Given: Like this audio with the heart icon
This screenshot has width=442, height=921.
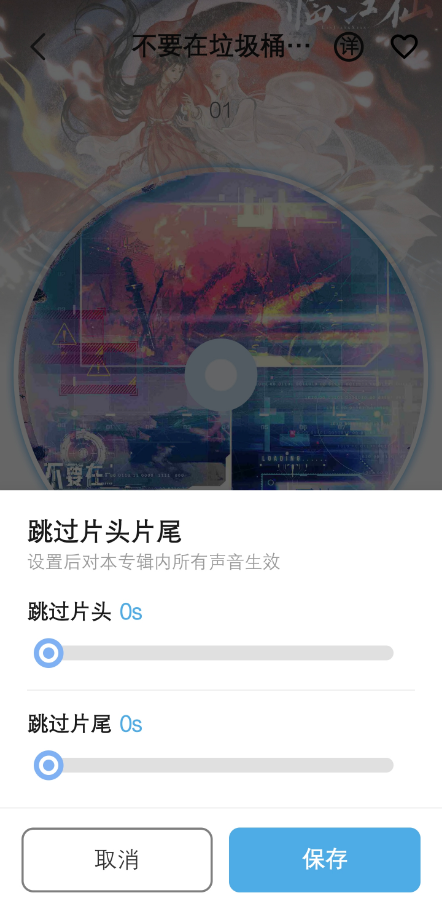Looking at the screenshot, I should tap(404, 46).
